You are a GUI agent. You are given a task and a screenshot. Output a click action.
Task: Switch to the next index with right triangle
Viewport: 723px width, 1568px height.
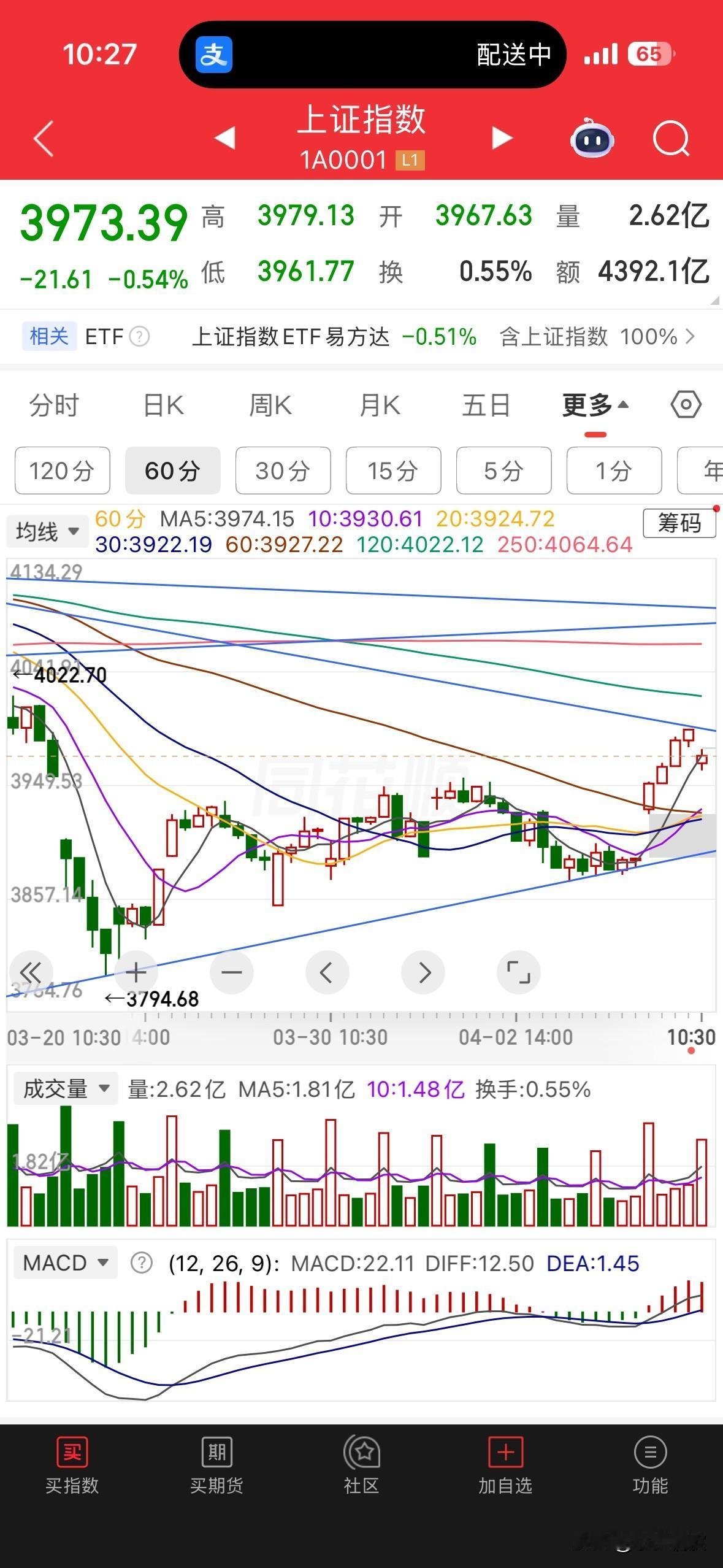(502, 138)
